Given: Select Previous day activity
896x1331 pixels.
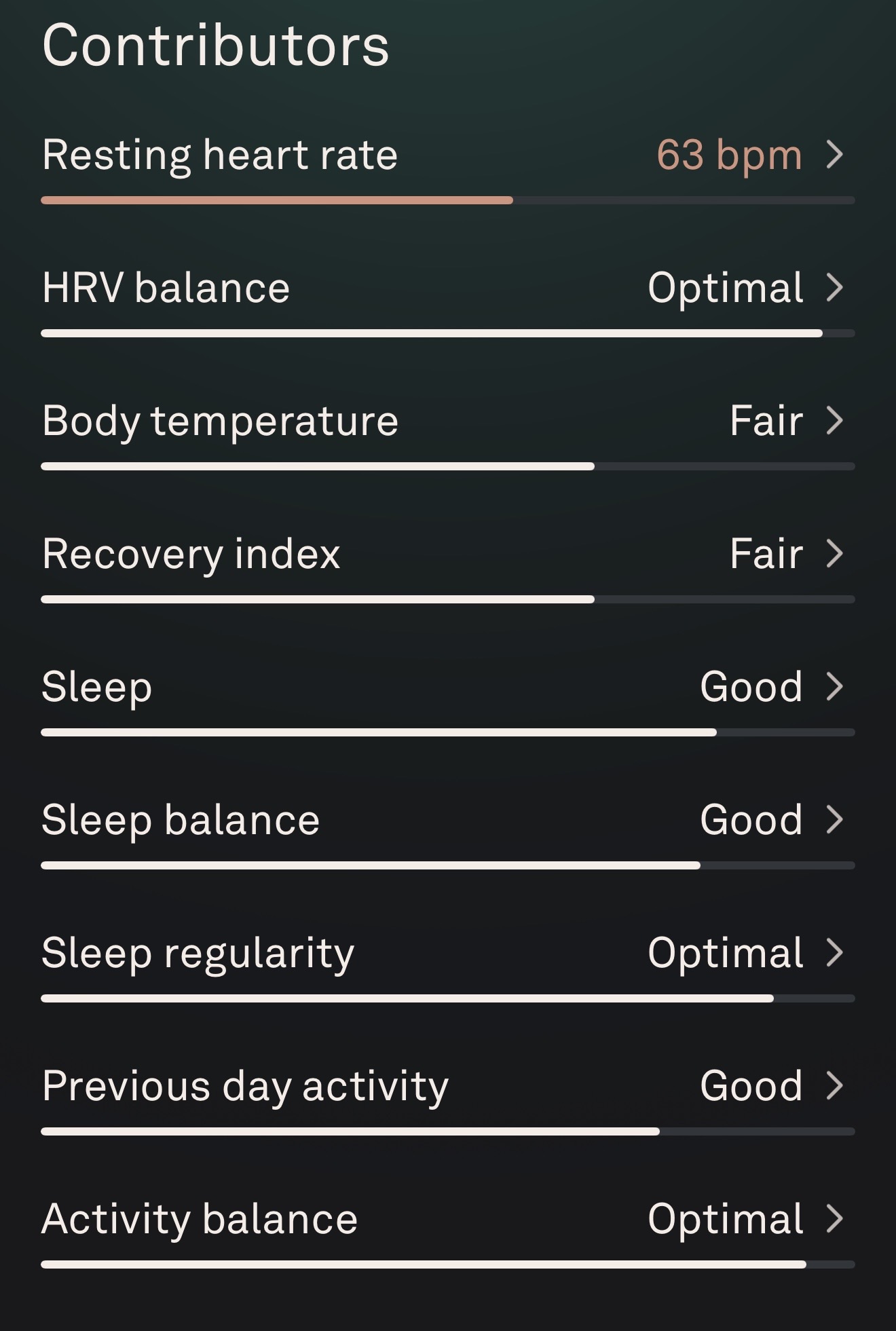Looking at the screenshot, I should click(447, 1087).
